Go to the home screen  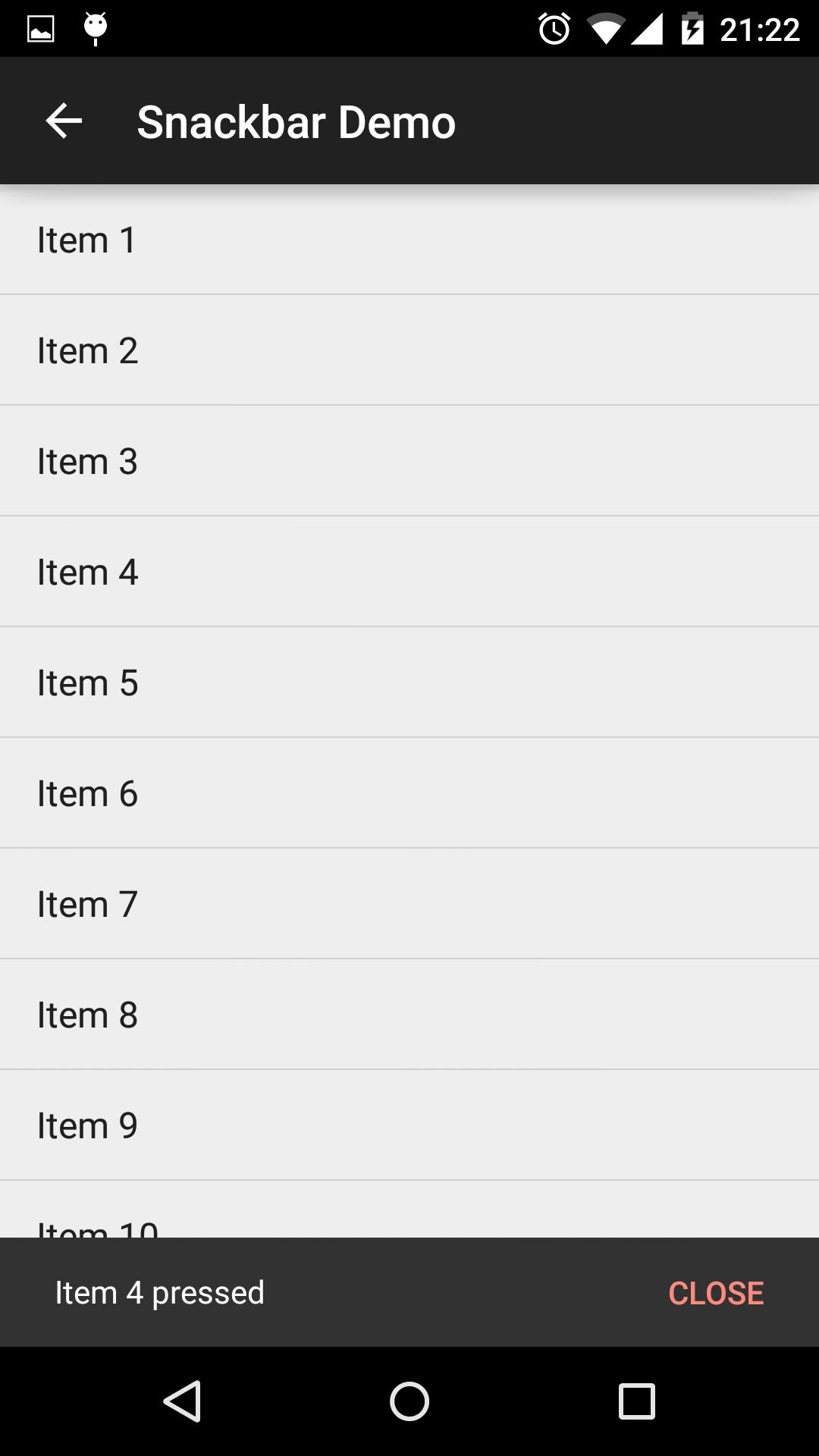pos(409,1401)
